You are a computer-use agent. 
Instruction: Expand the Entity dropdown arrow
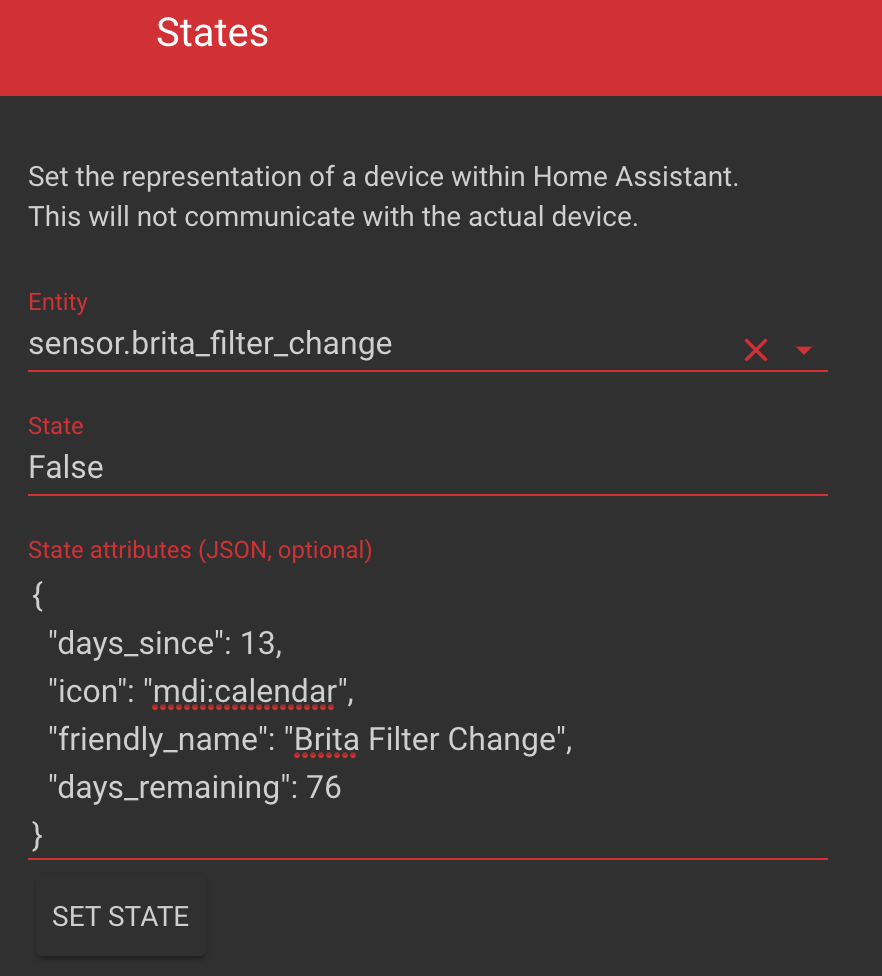point(803,350)
